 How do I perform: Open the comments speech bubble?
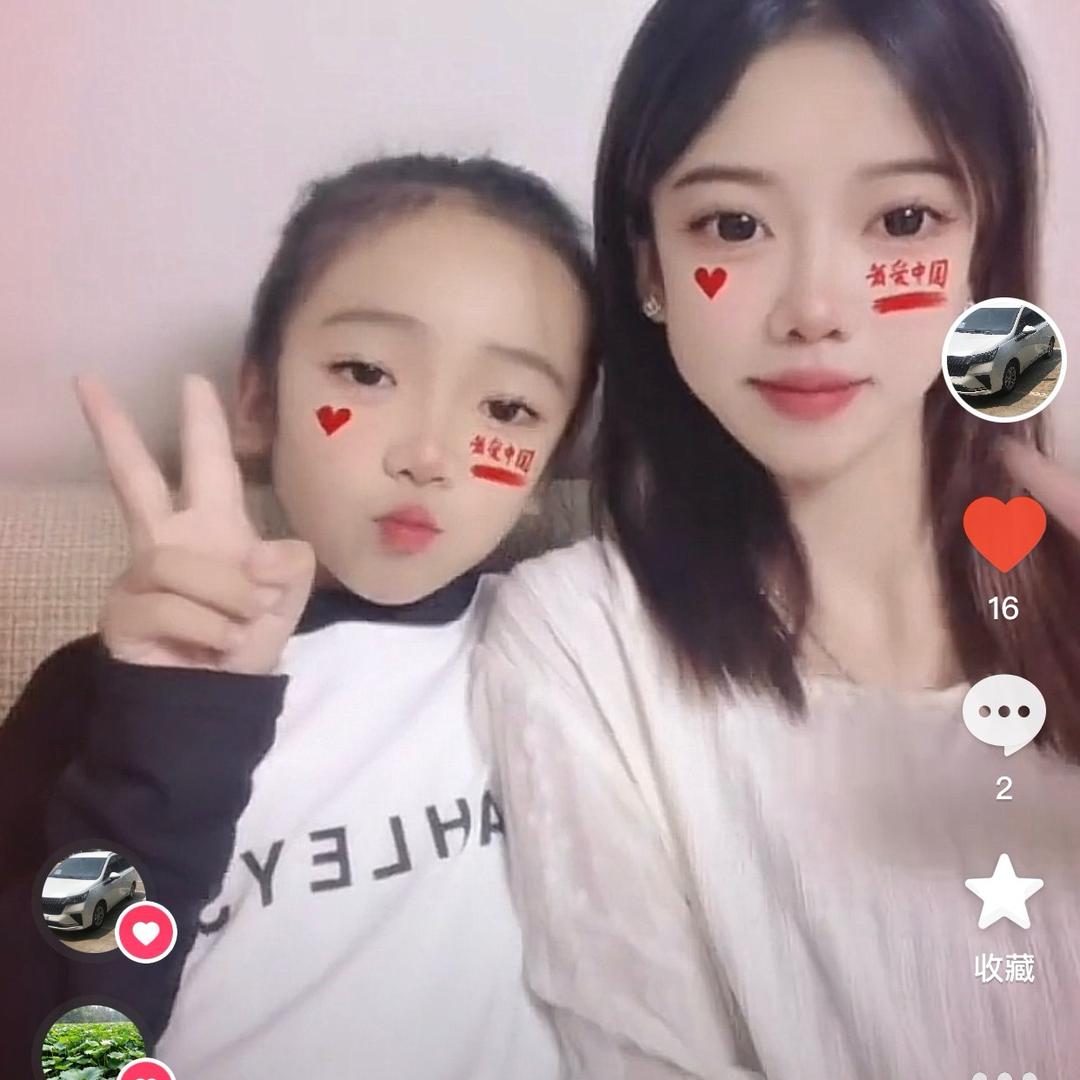1004,713
